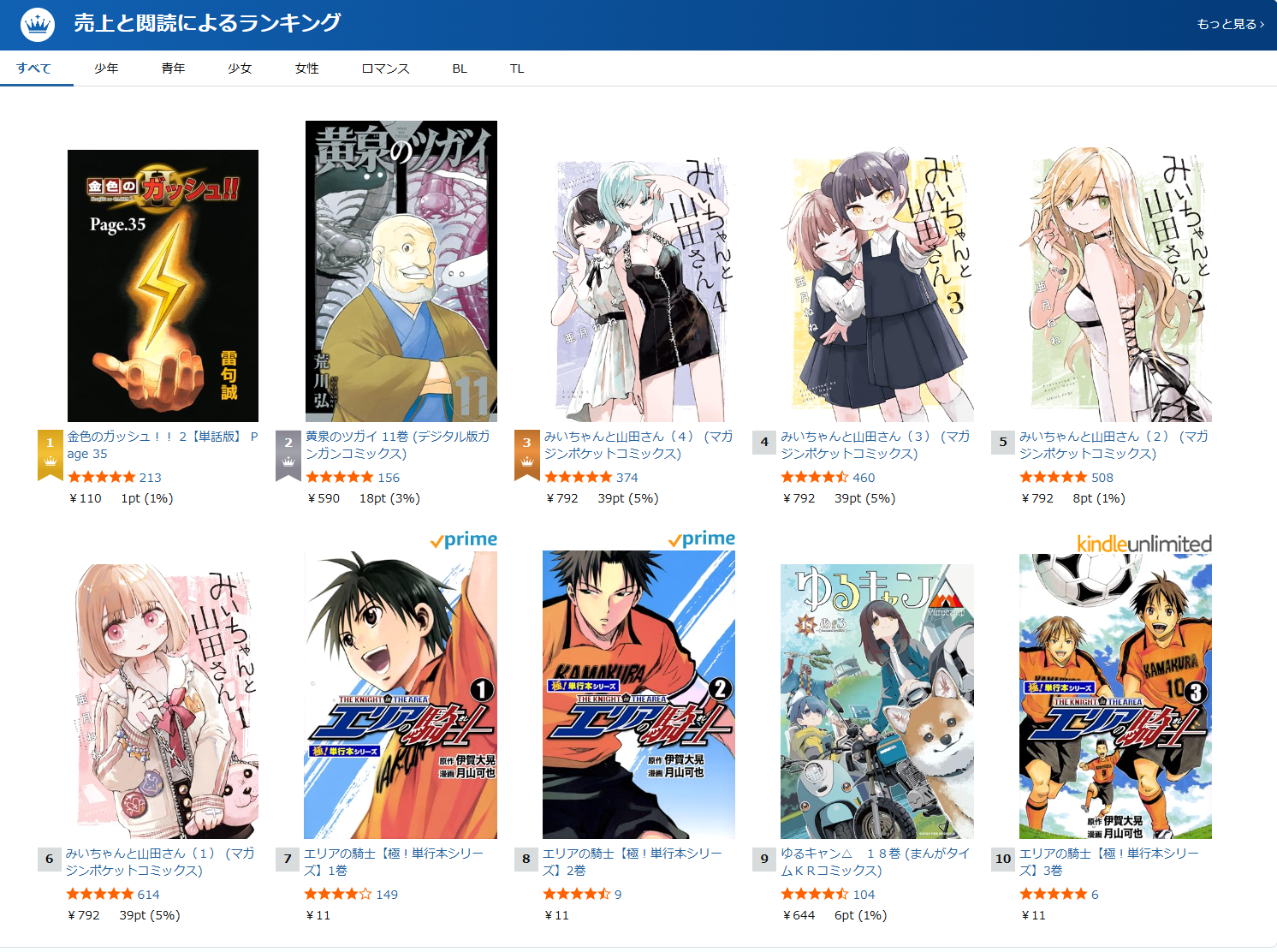View the 614 reviews for みいちゃんと山田さん（1）
This screenshot has width=1277, height=952.
point(148,895)
